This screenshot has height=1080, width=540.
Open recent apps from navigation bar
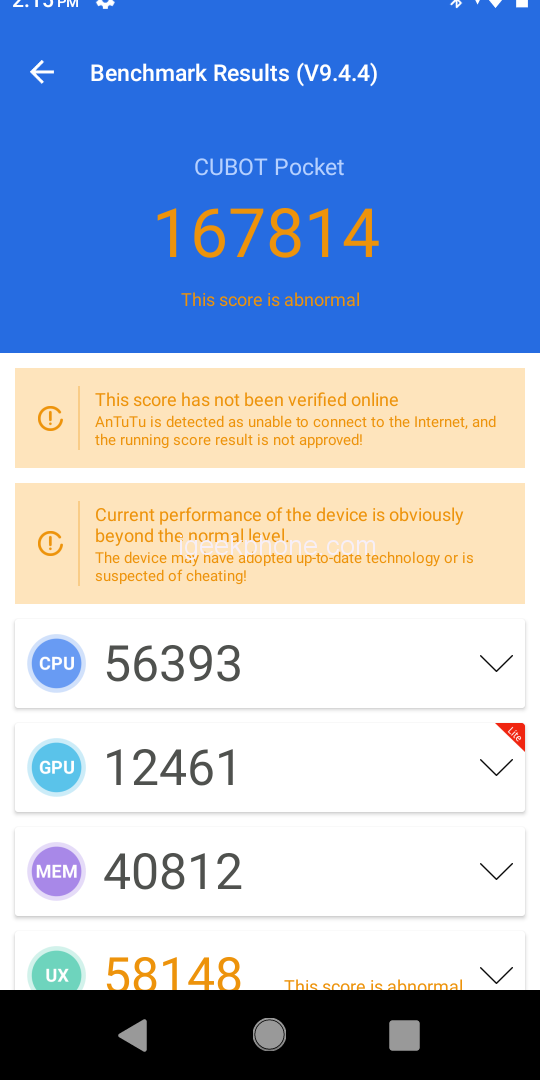coord(404,1035)
